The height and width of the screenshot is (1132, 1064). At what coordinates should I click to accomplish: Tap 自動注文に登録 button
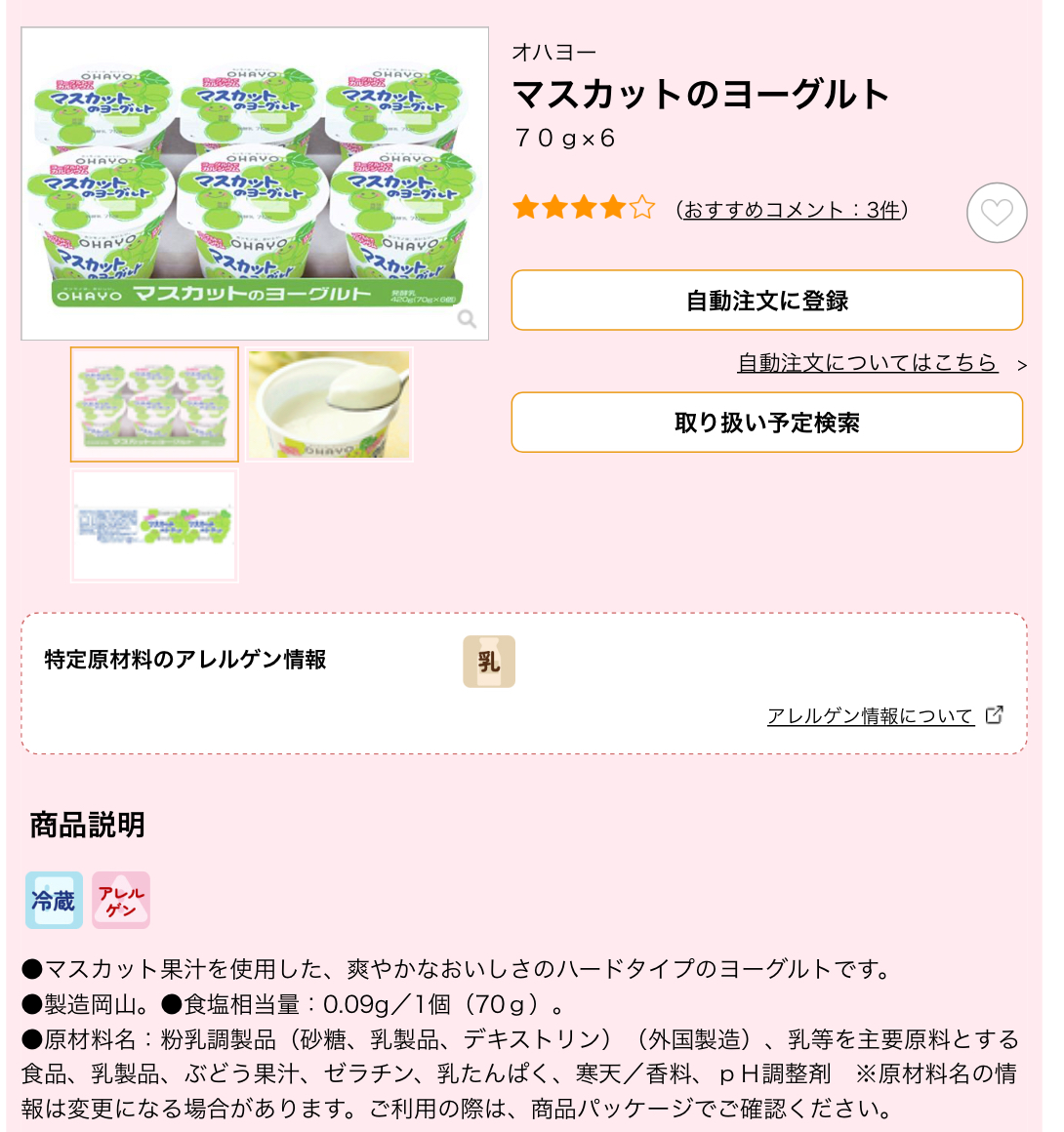766,301
